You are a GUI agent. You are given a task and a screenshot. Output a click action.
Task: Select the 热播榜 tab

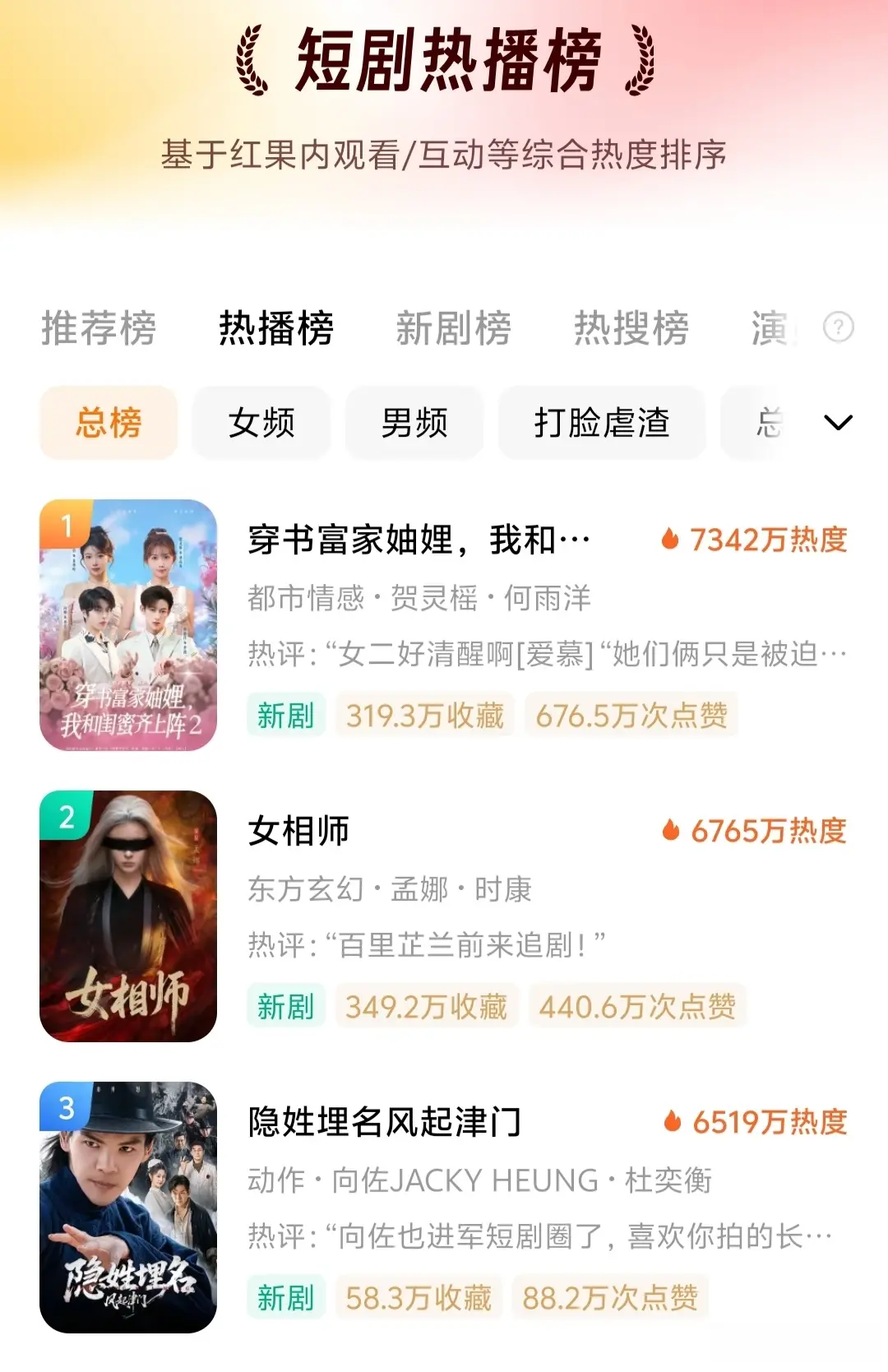[276, 328]
